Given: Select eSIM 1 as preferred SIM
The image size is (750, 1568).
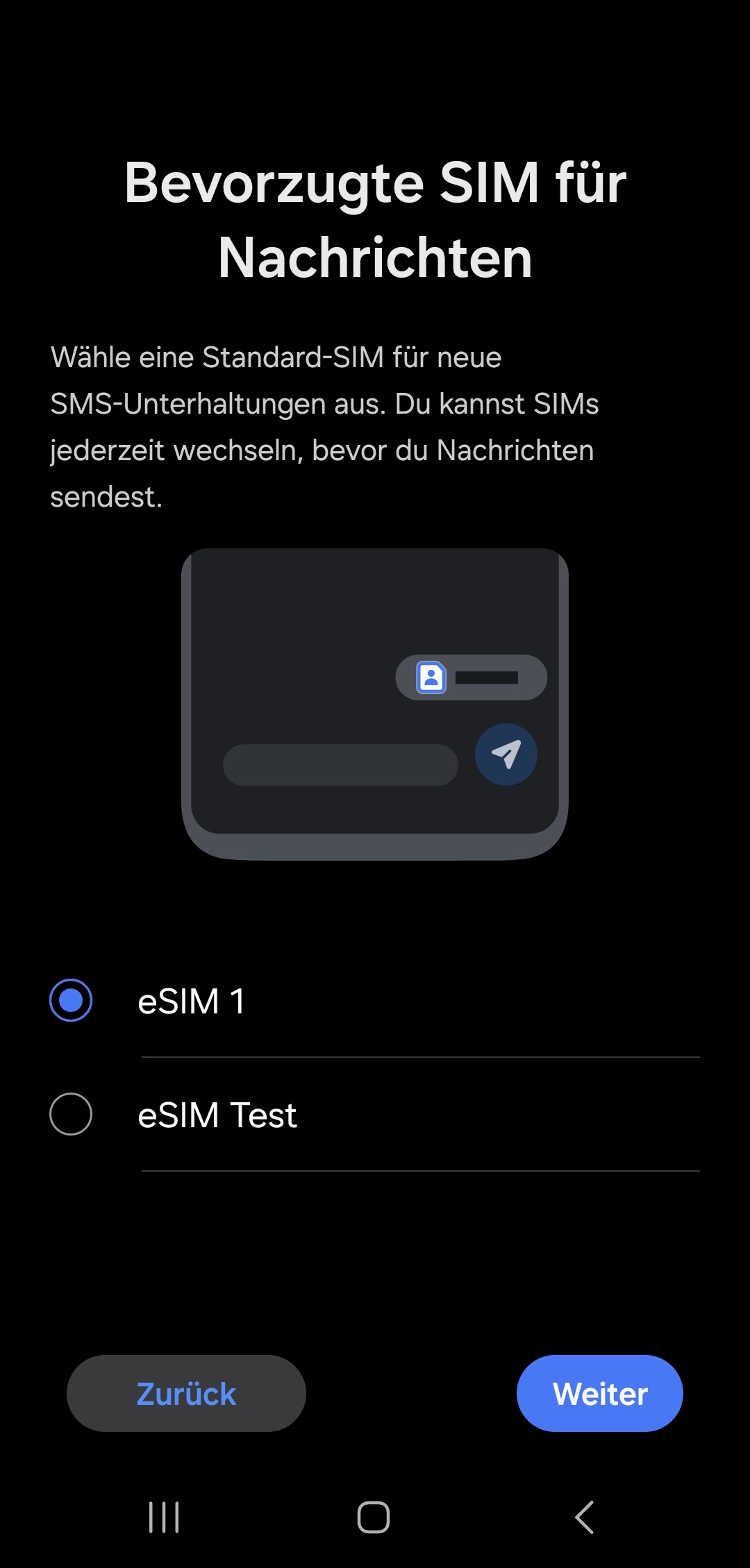Looking at the screenshot, I should click(71, 1000).
